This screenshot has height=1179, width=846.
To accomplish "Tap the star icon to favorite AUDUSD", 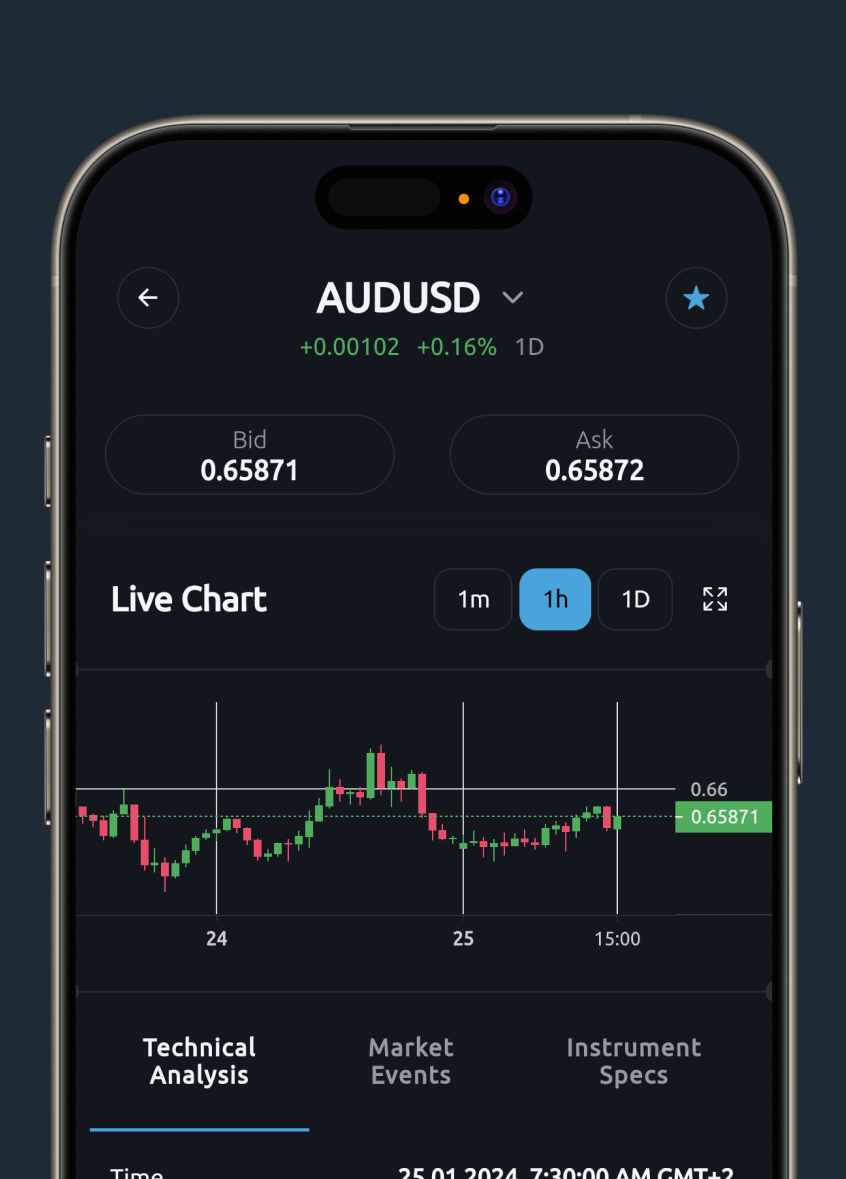I will pyautogui.click(x=696, y=298).
